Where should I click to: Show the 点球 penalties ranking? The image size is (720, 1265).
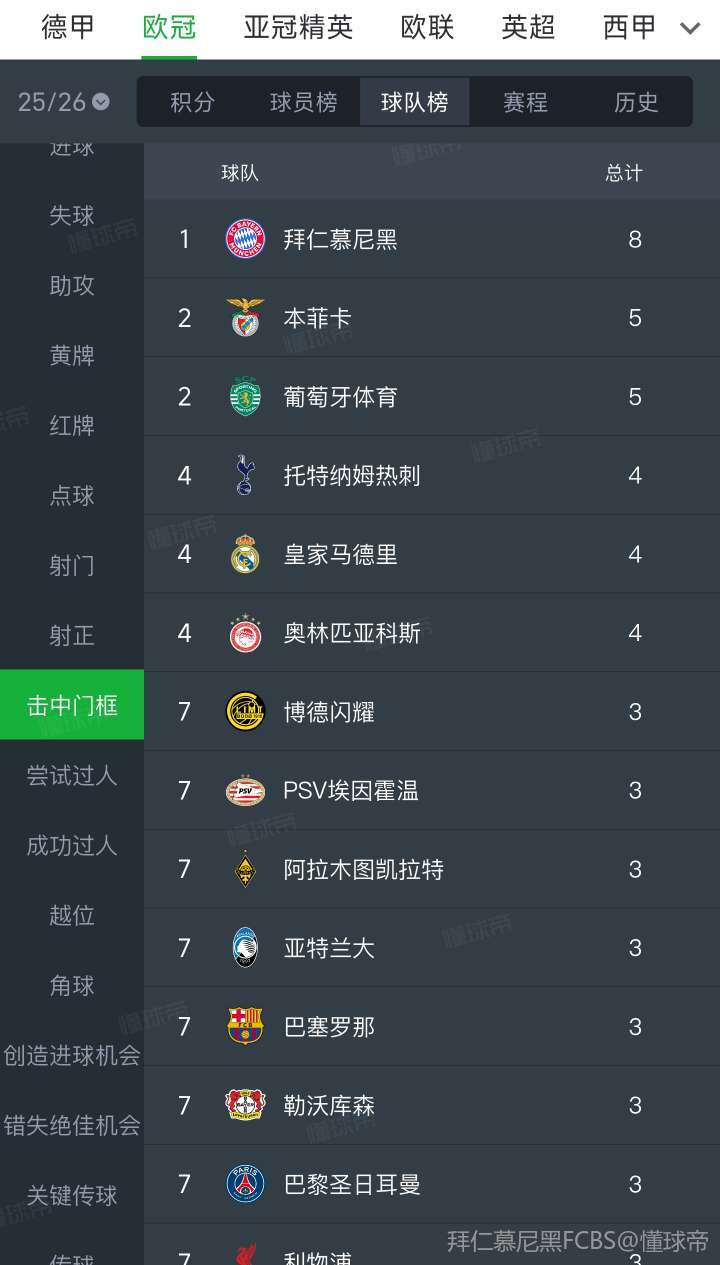pos(72,495)
